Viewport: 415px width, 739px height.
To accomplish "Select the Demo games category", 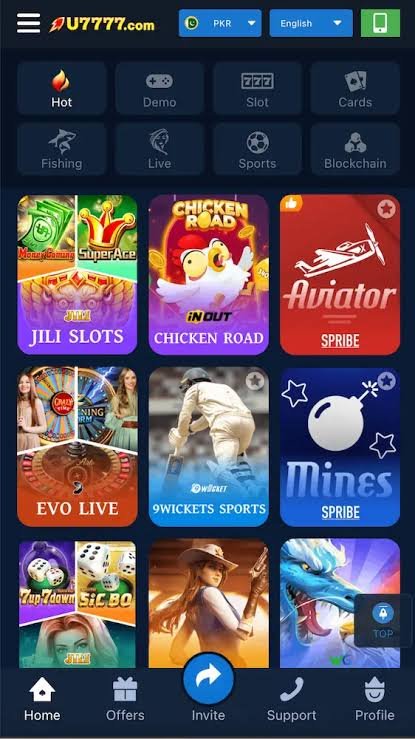I will click(x=159, y=89).
